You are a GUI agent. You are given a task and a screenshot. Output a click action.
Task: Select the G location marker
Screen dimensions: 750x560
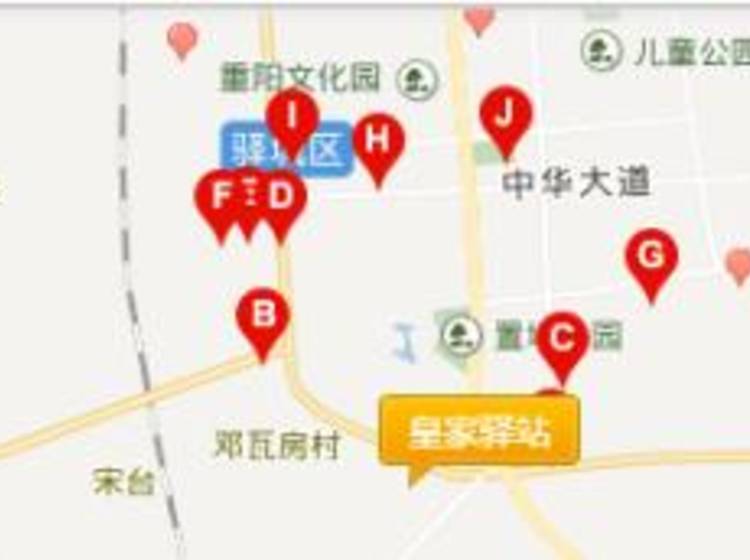pyautogui.click(x=651, y=257)
